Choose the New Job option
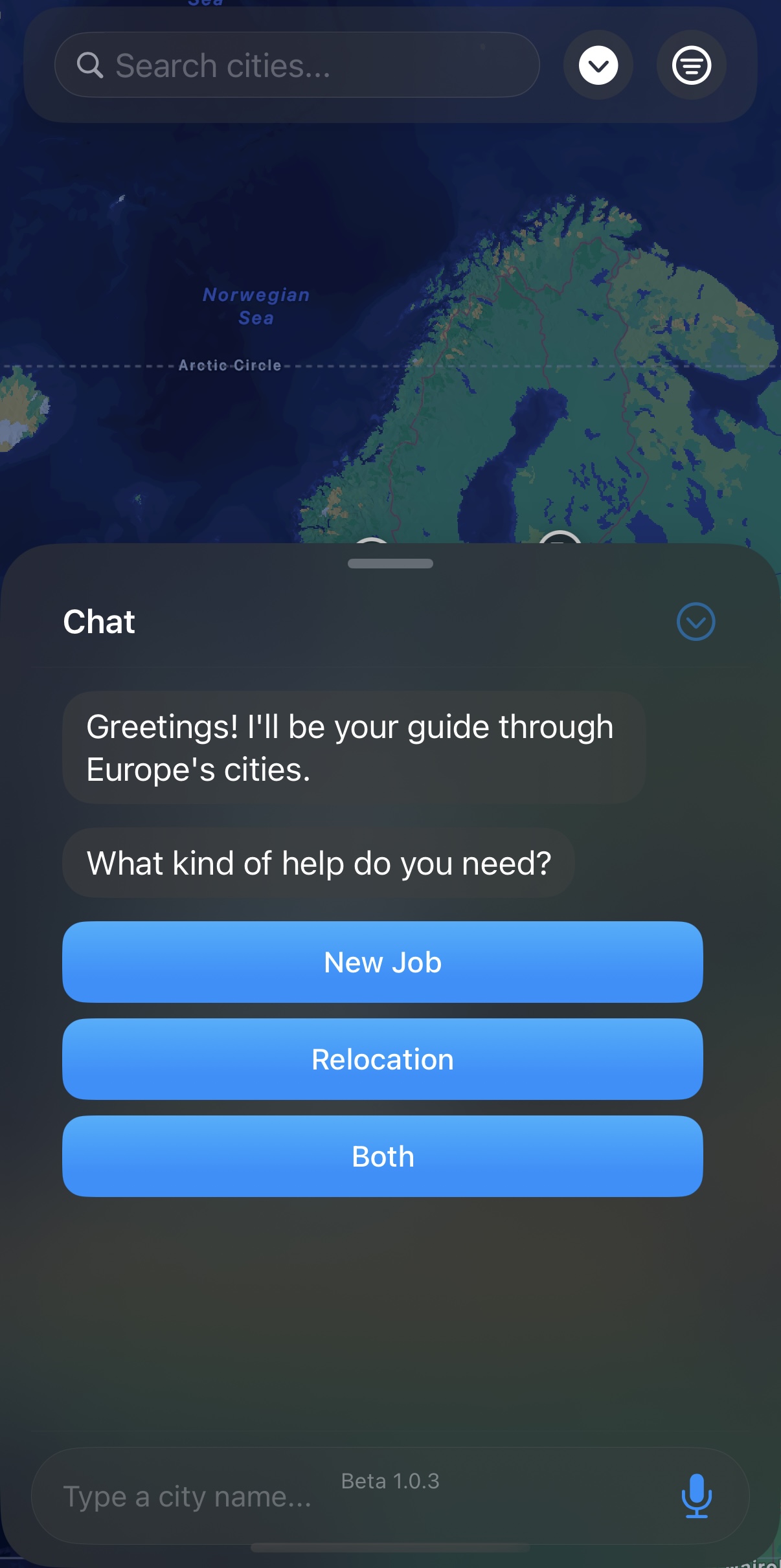Screen dimensions: 781x1568 pos(382,962)
